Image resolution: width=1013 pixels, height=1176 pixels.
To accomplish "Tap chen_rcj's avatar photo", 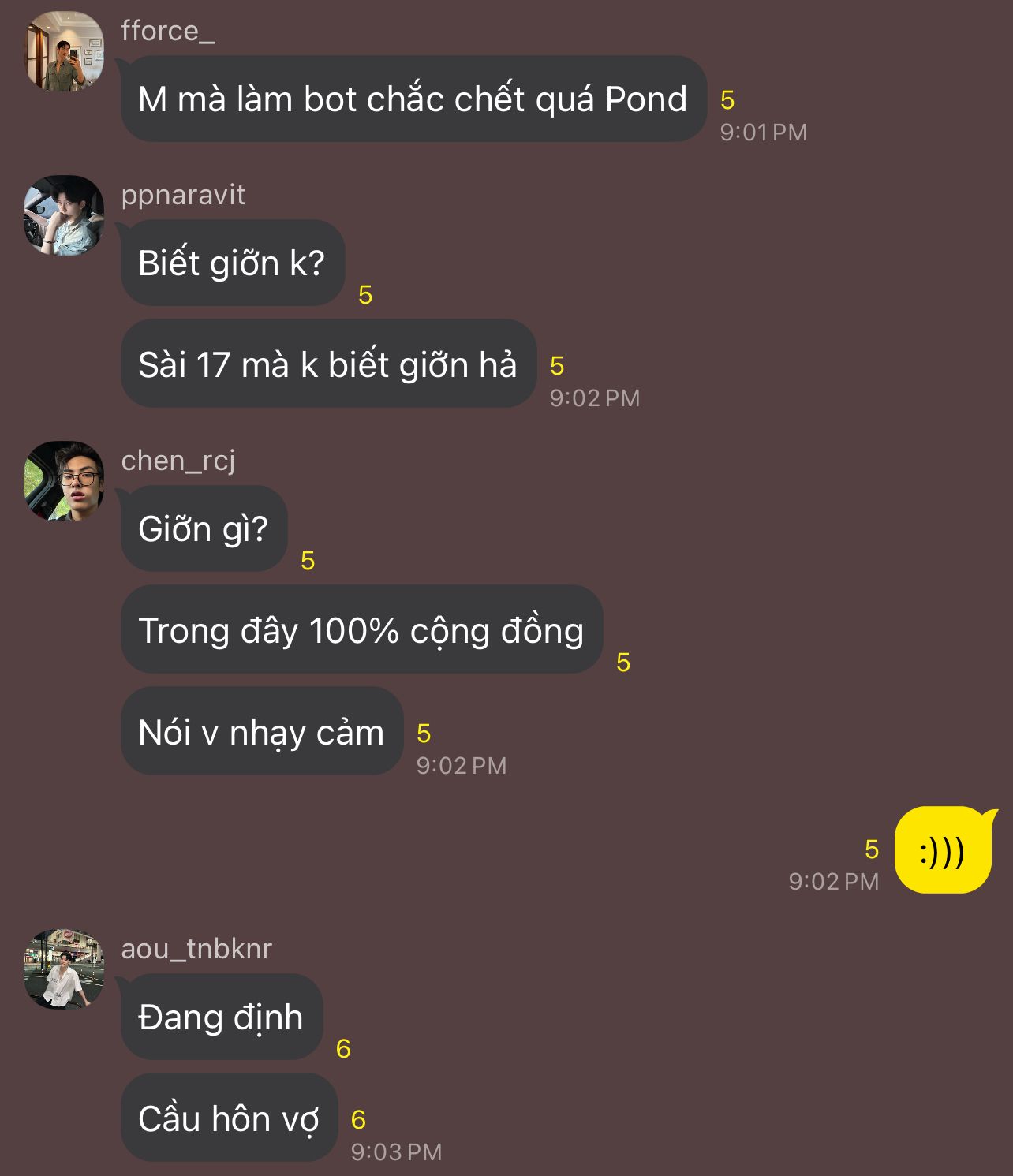I will [x=64, y=481].
